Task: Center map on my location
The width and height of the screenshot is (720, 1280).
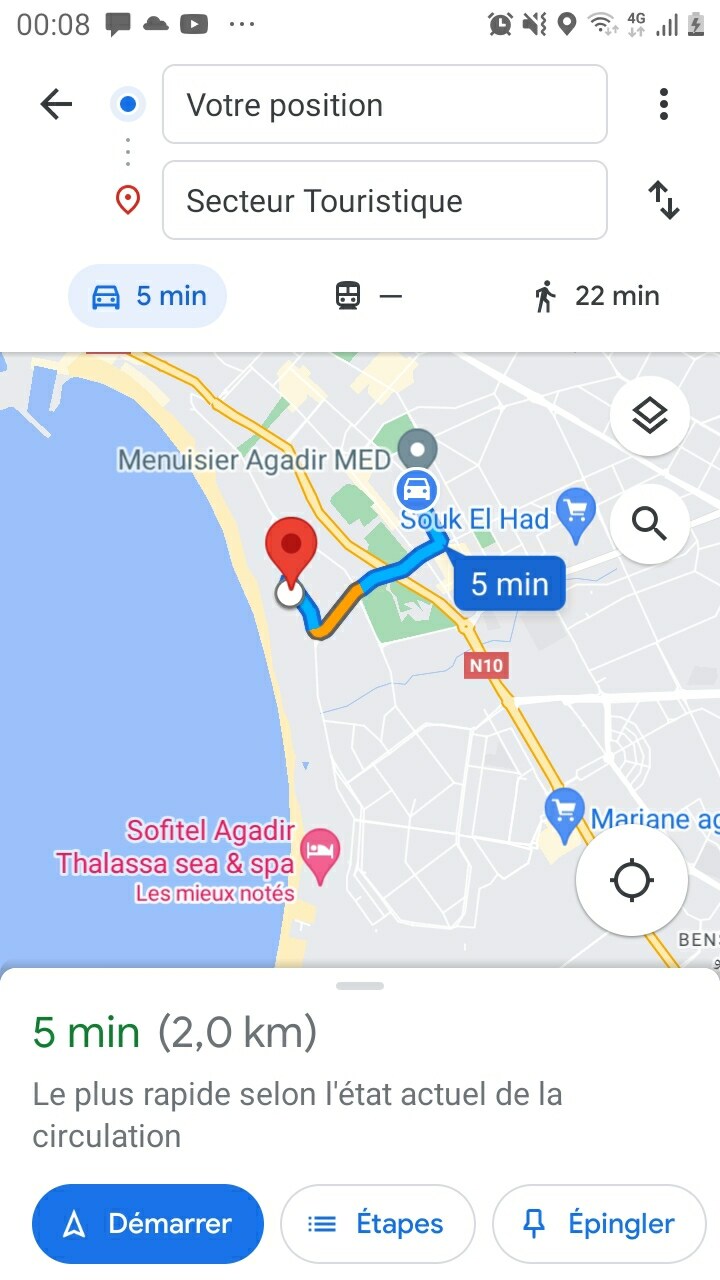Action: (x=632, y=881)
